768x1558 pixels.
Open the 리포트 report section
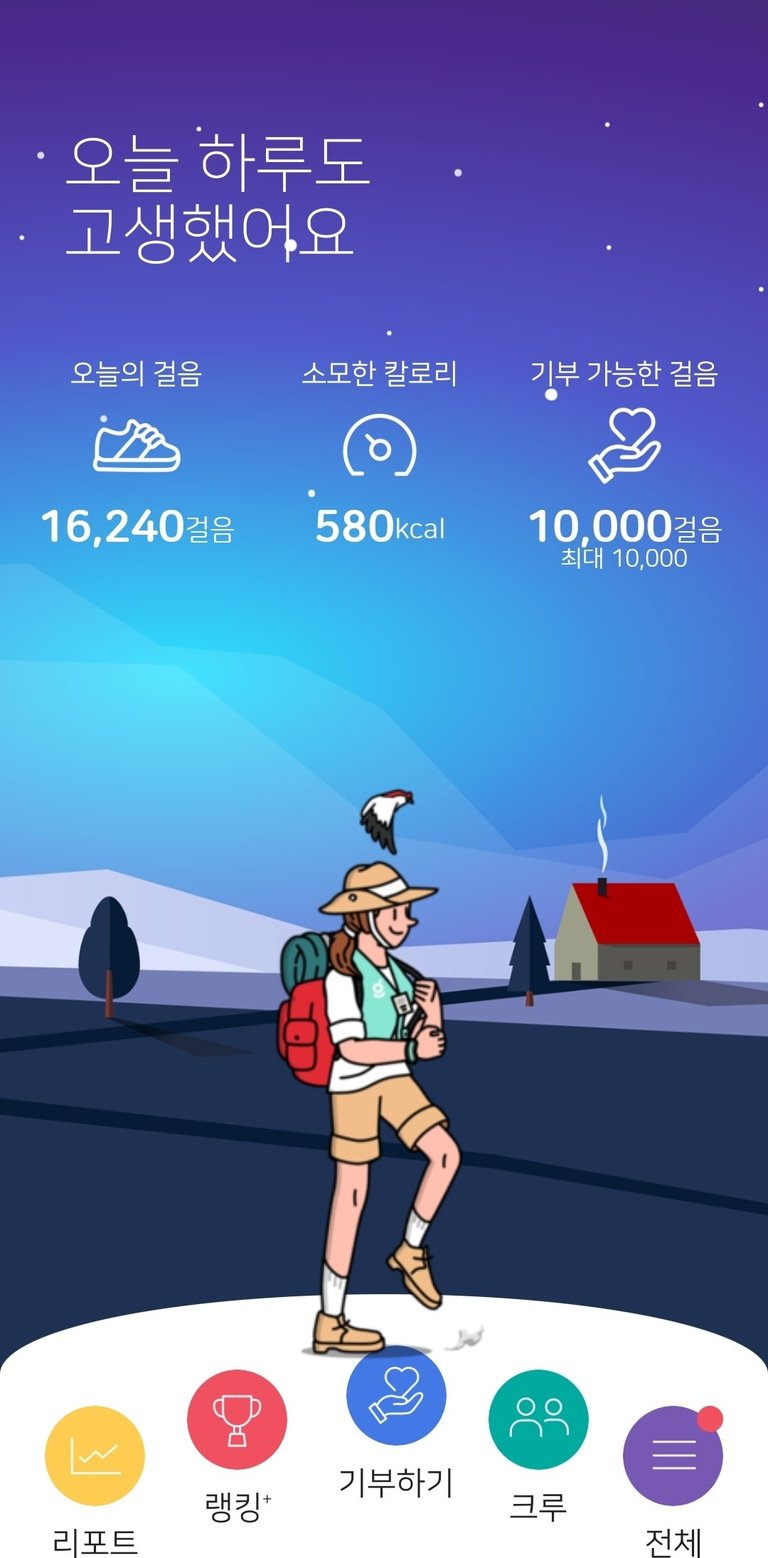click(x=95, y=1456)
